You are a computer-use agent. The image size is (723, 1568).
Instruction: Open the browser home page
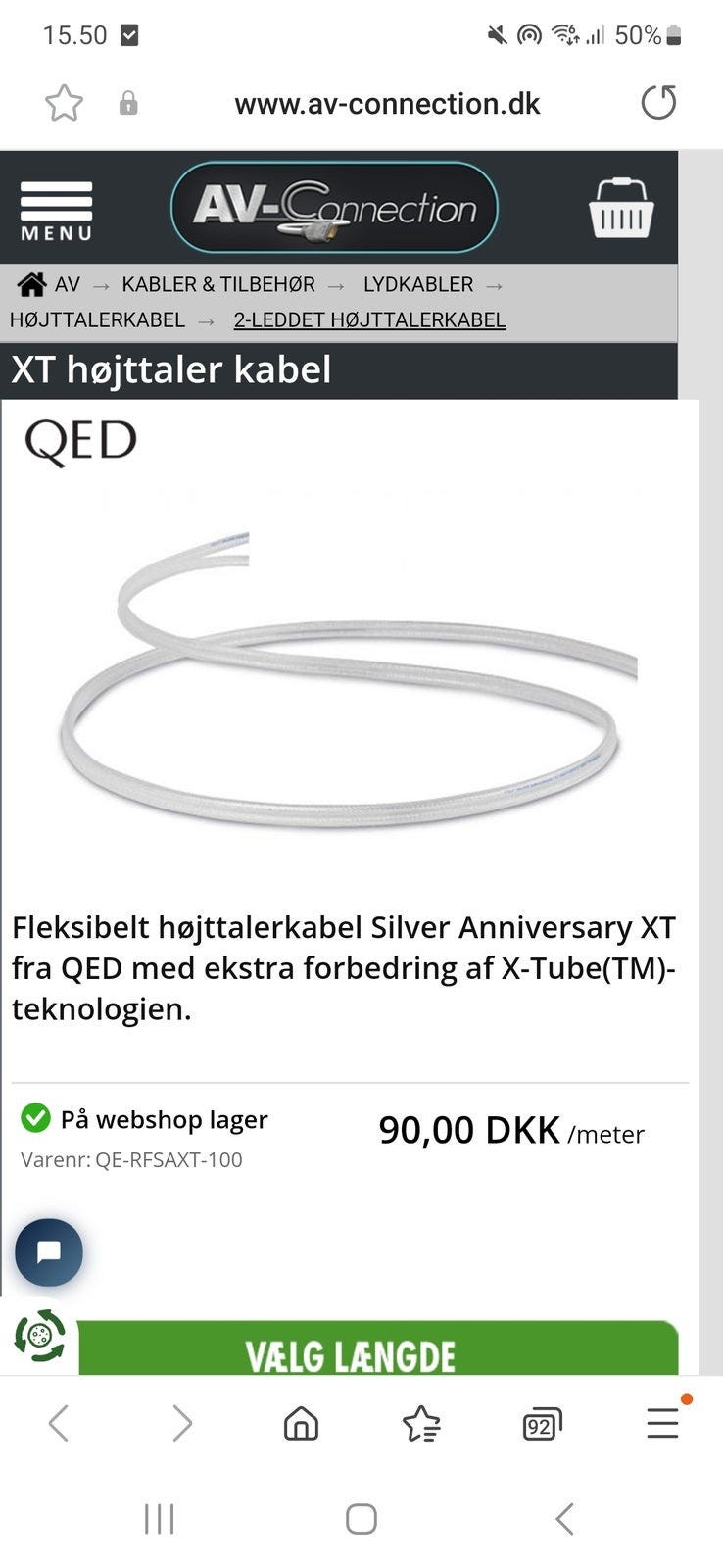pyautogui.click(x=301, y=1423)
